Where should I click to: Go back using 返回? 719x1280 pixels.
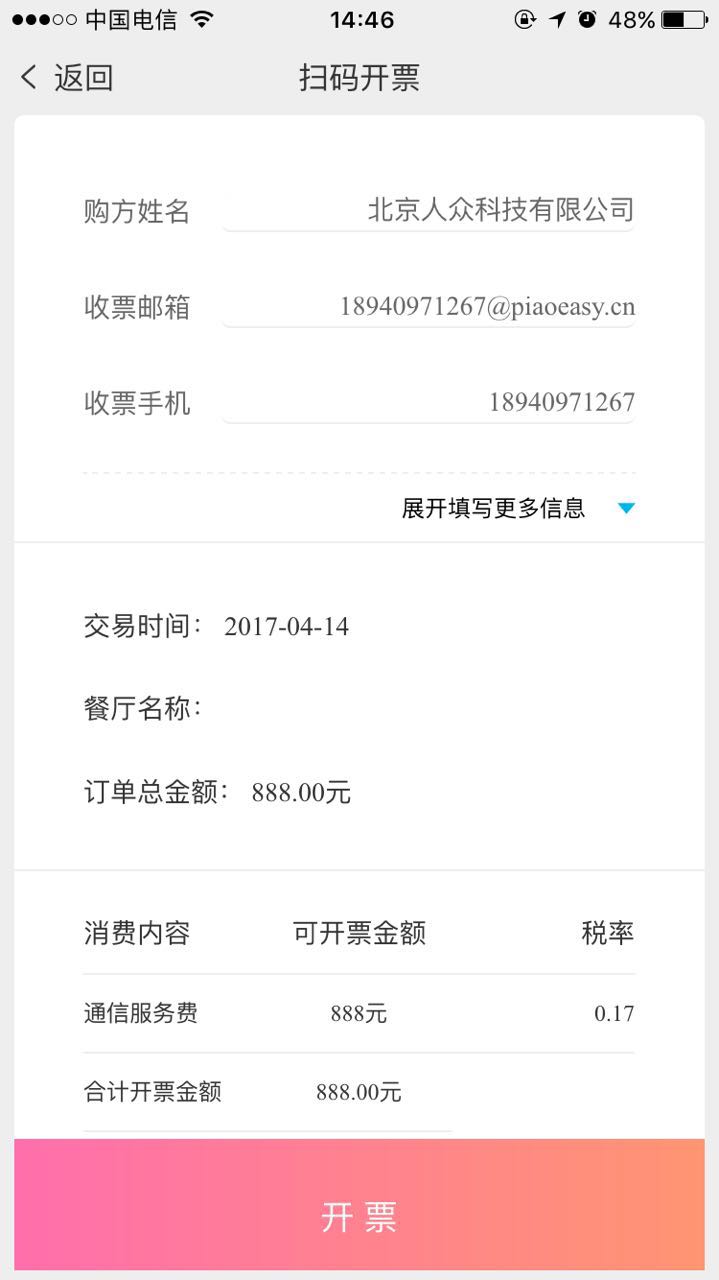66,78
